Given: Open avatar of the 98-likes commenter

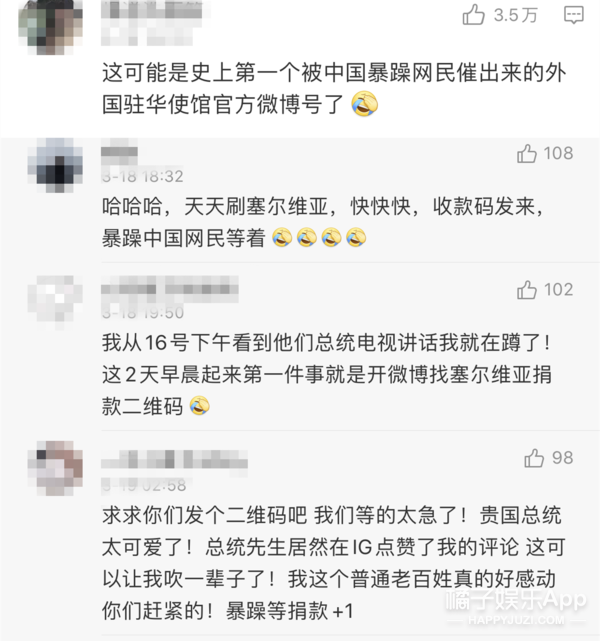Looking at the screenshot, I should [55, 468].
